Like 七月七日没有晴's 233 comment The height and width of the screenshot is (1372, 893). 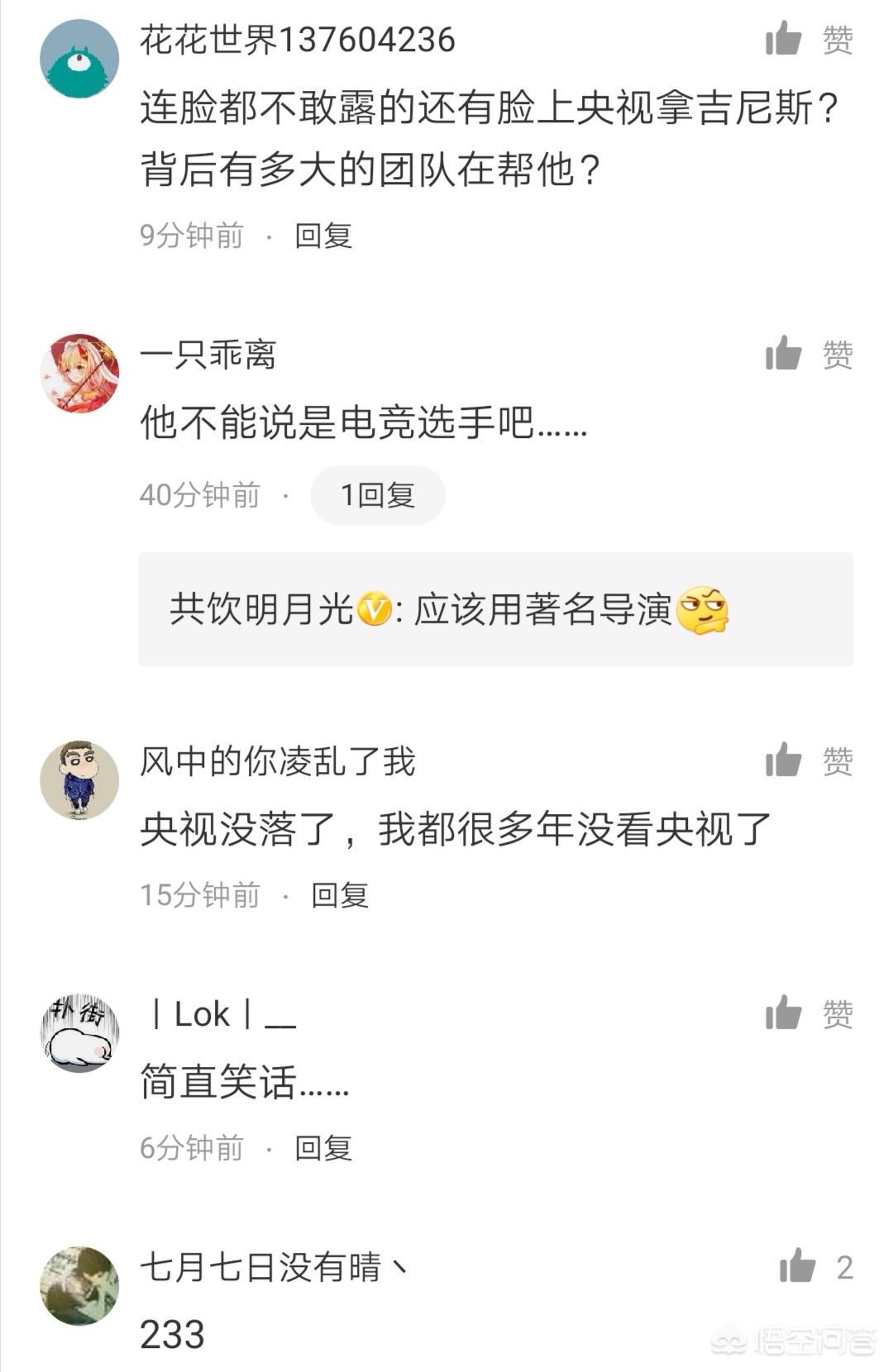coord(798,1266)
